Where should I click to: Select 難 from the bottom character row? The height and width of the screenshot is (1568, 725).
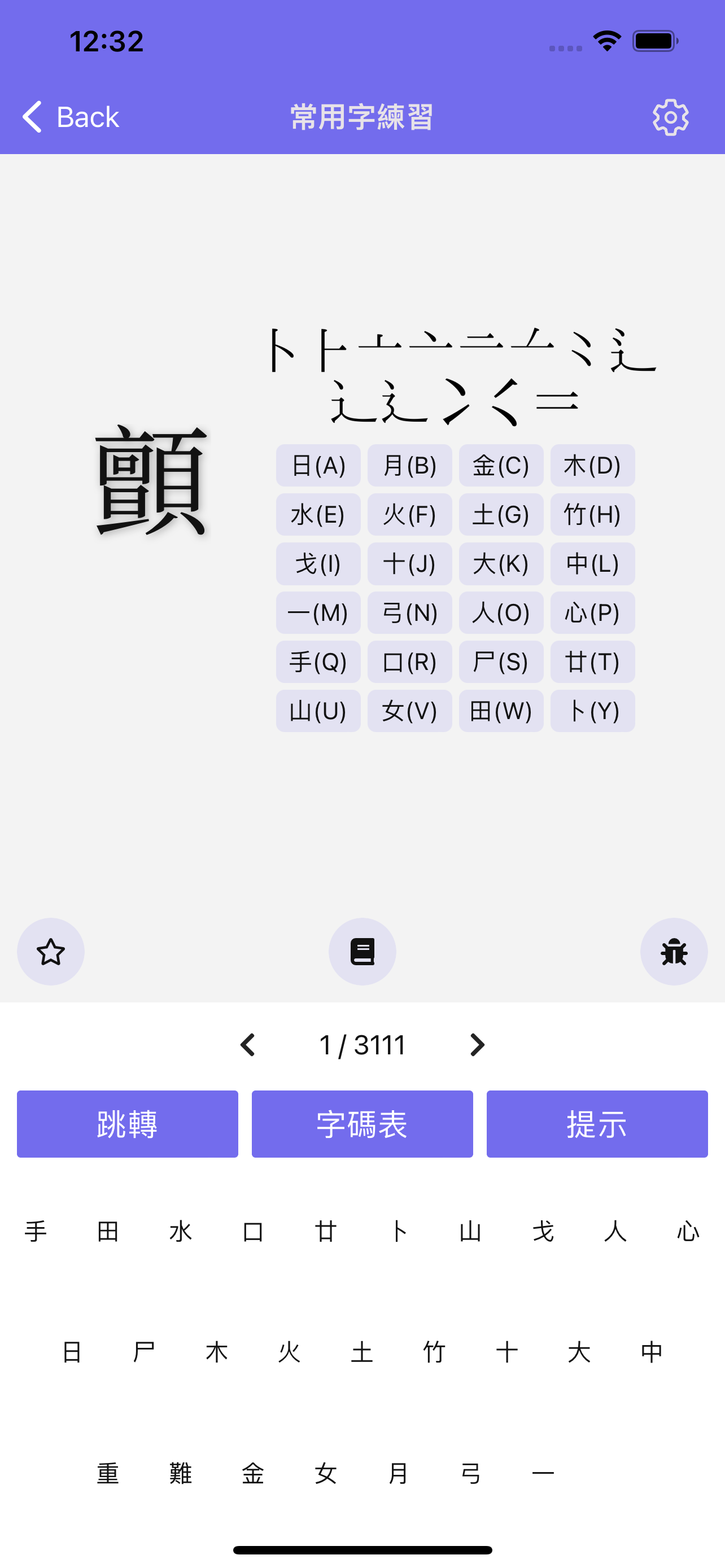point(179,1472)
